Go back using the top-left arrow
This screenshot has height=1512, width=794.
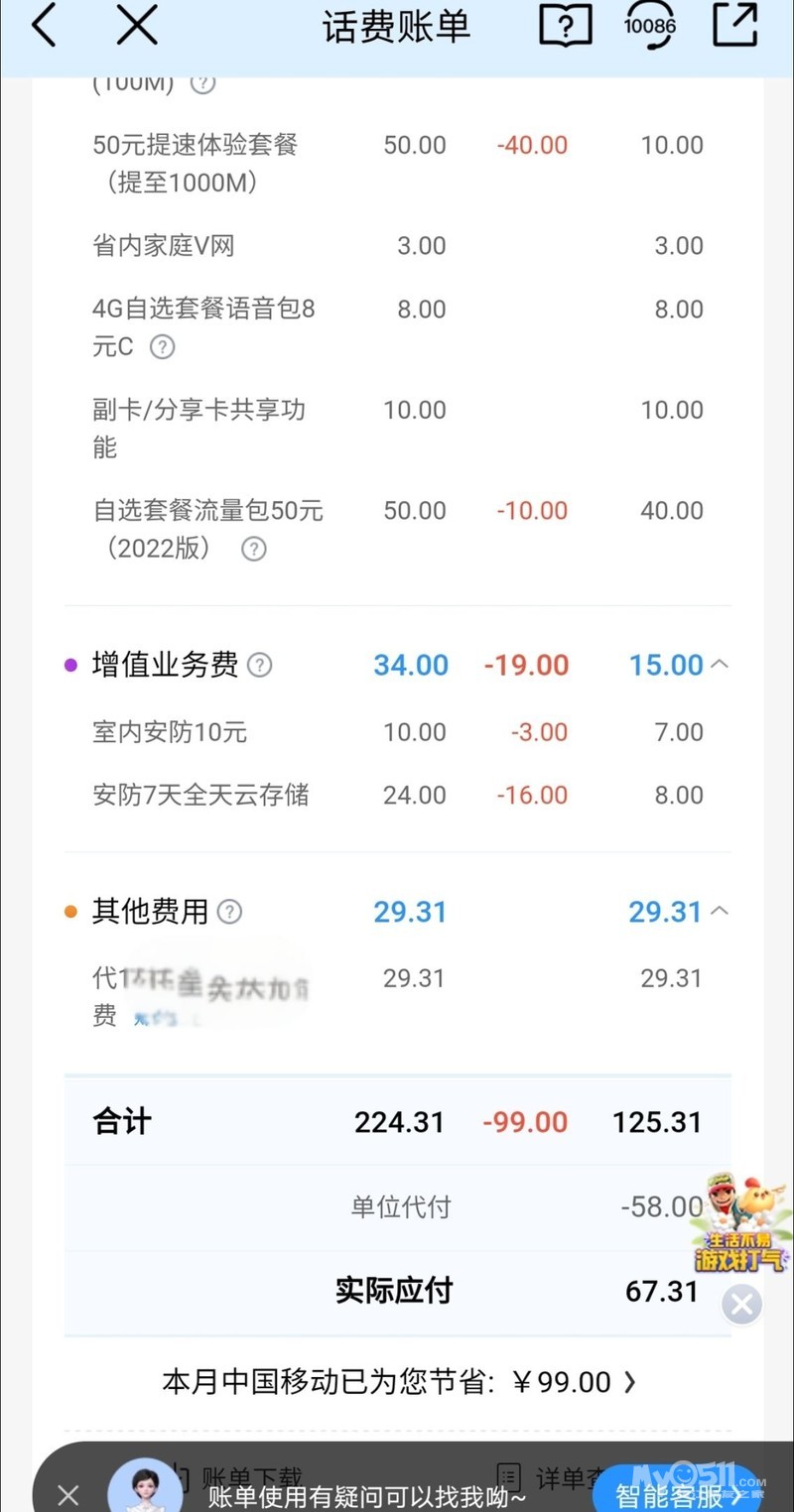pos(44,26)
